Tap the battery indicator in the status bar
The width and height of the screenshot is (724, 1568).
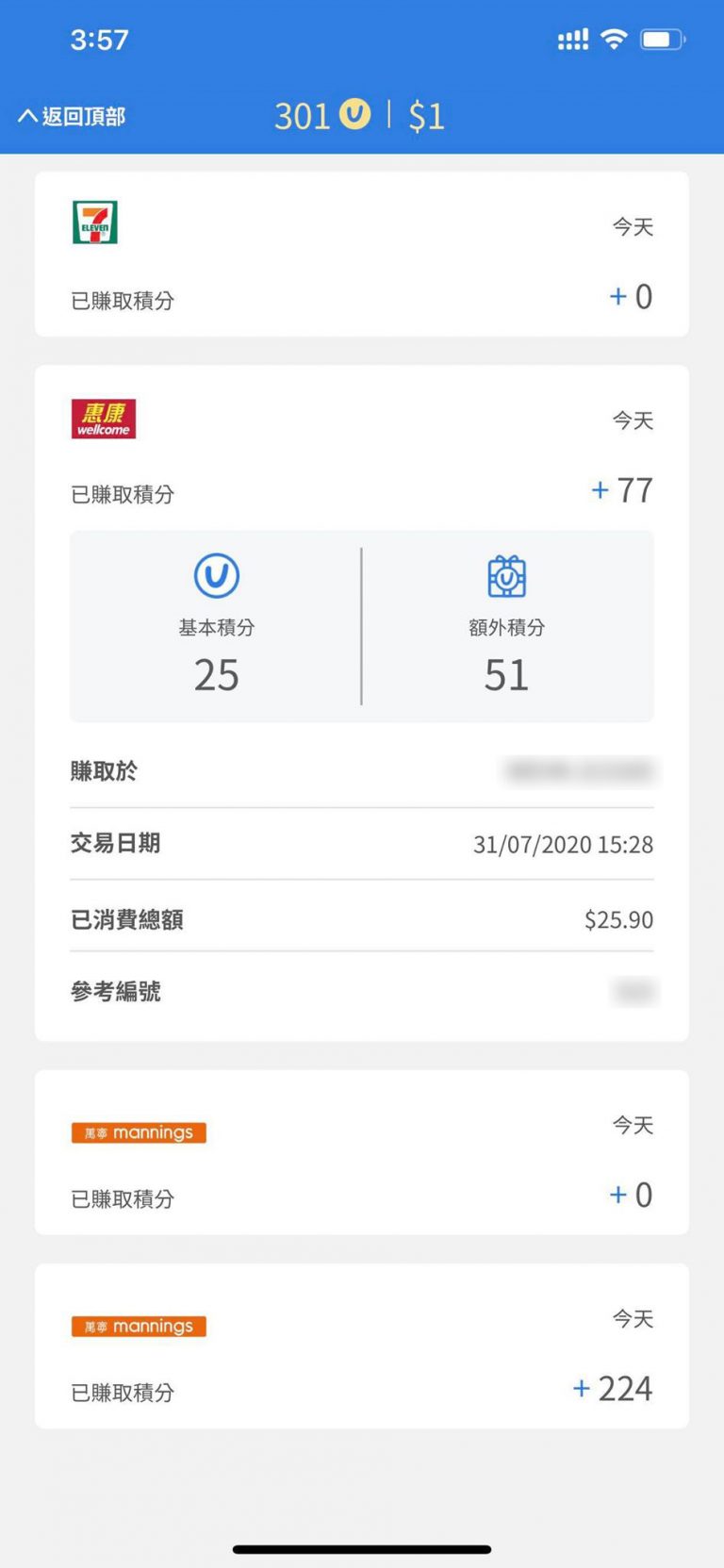663,39
